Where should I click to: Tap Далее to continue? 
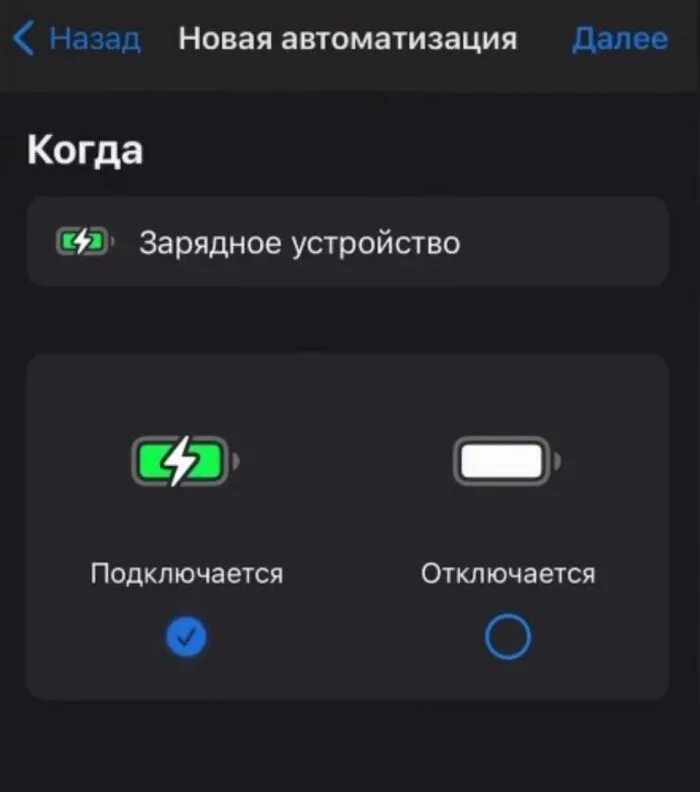click(619, 39)
